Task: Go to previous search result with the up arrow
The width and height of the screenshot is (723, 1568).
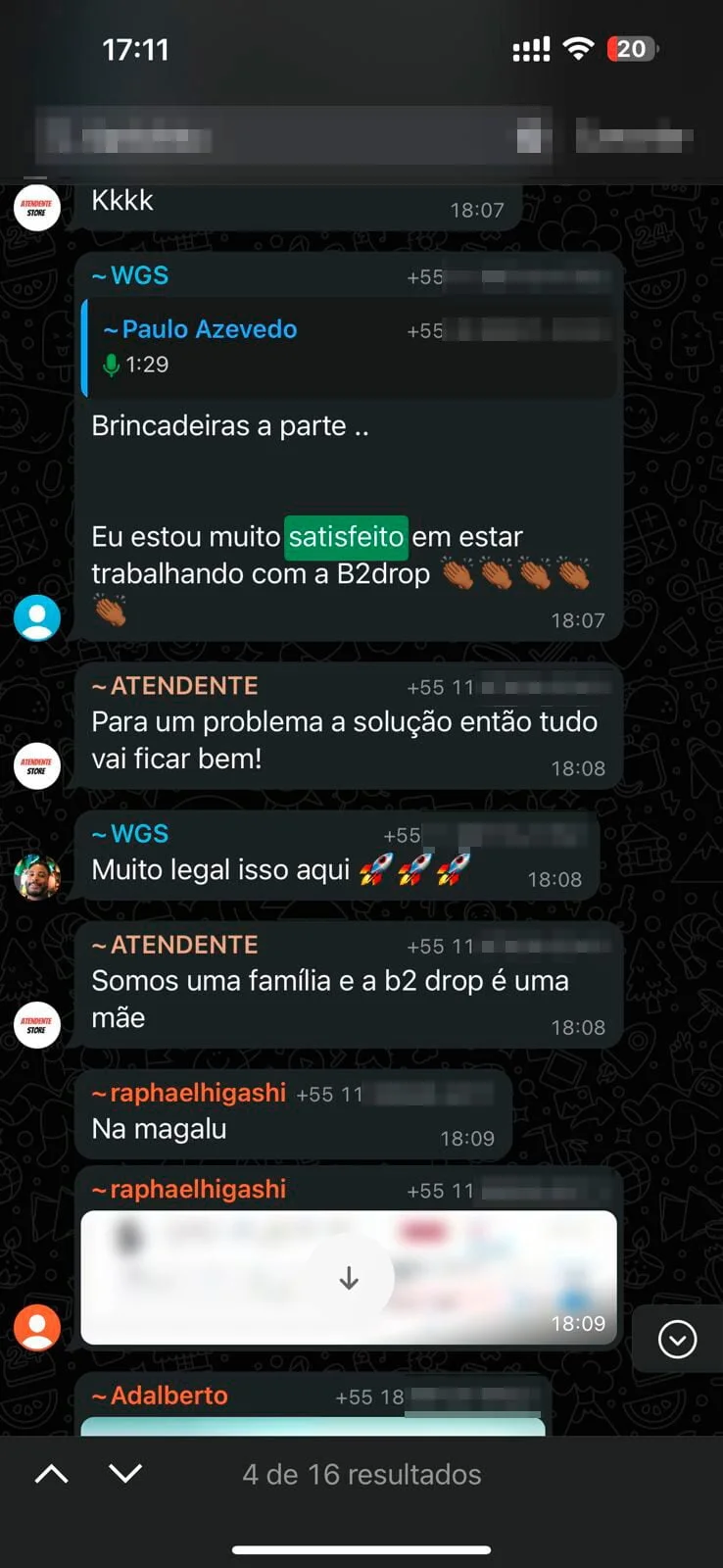Action: pyautogui.click(x=50, y=1472)
